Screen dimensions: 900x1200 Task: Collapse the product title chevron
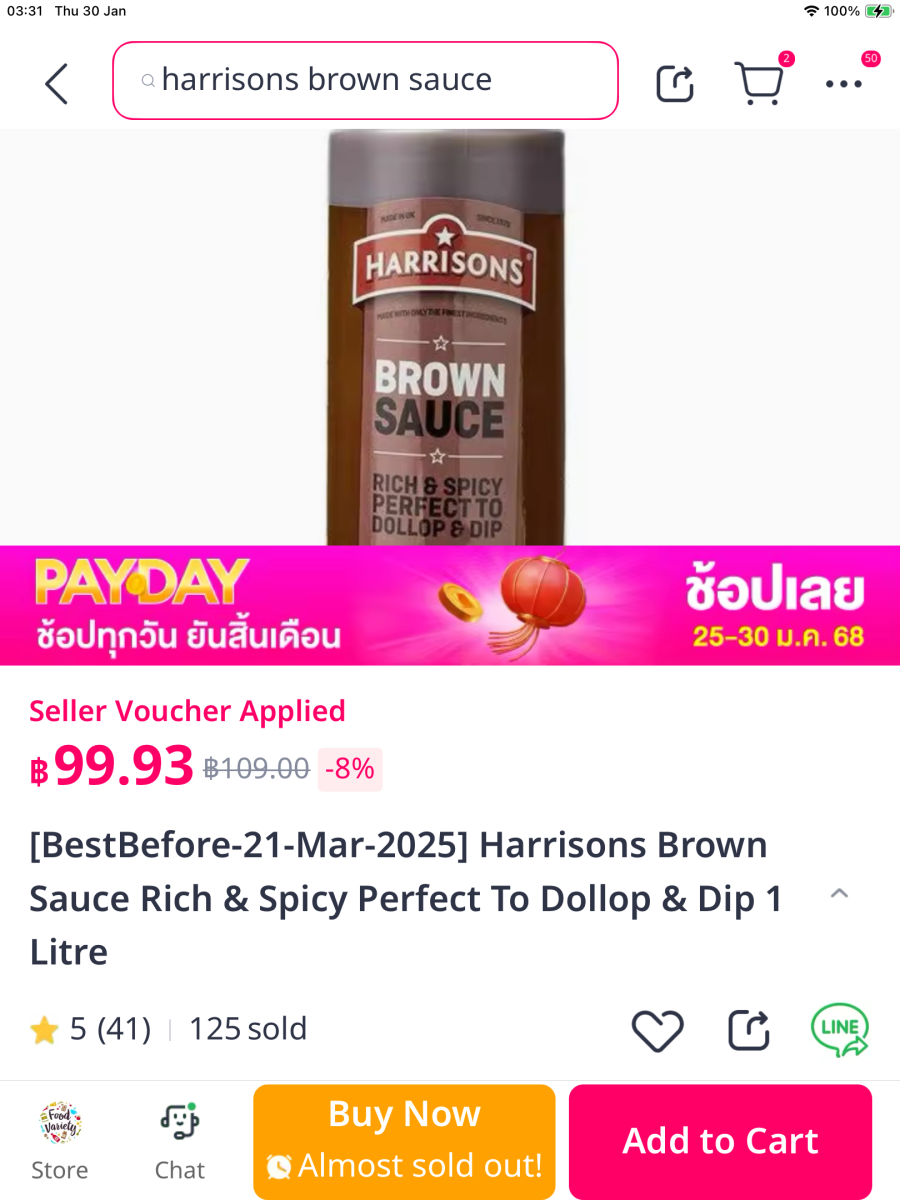[x=839, y=893]
